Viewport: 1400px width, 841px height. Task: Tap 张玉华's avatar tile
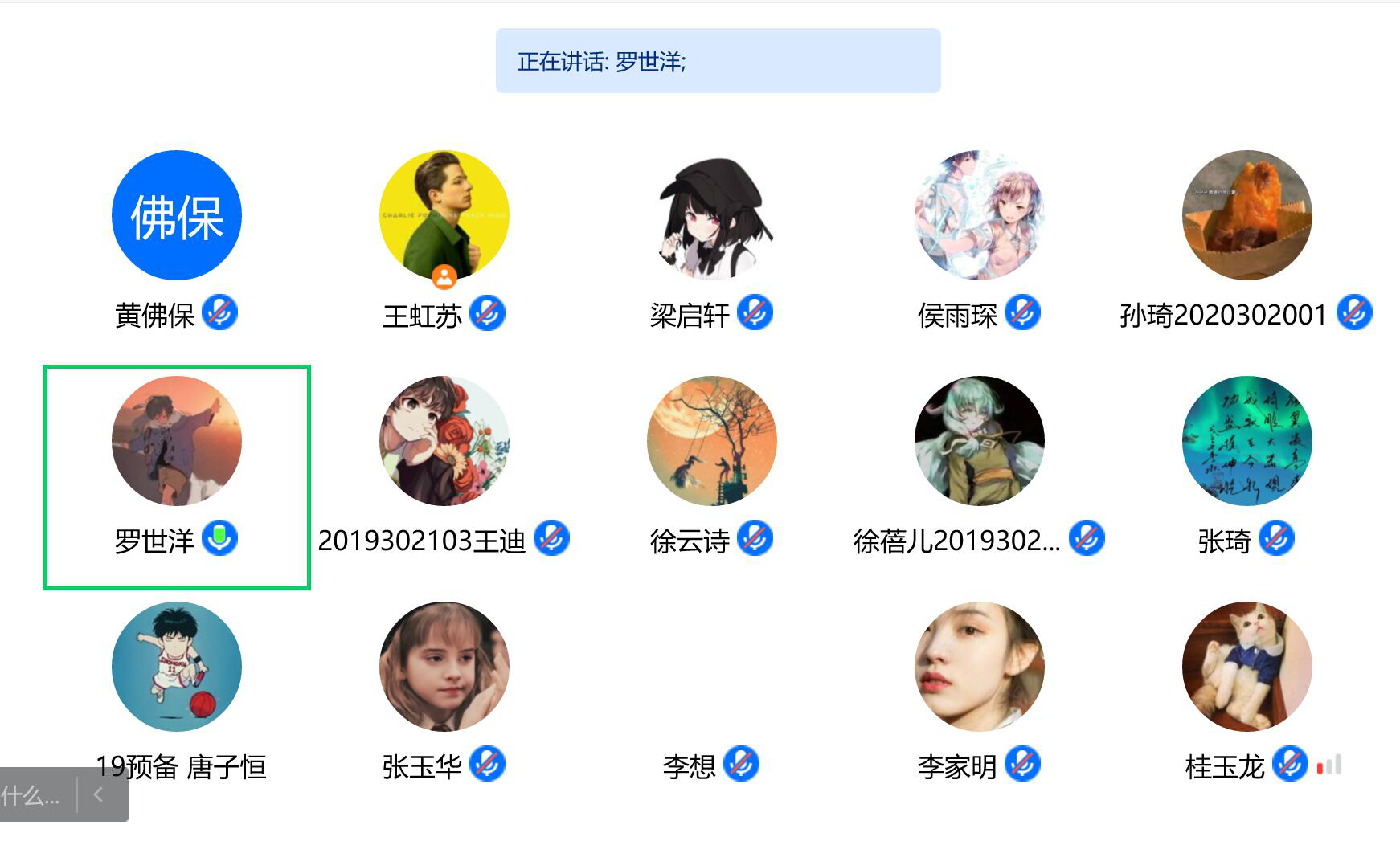pos(444,667)
